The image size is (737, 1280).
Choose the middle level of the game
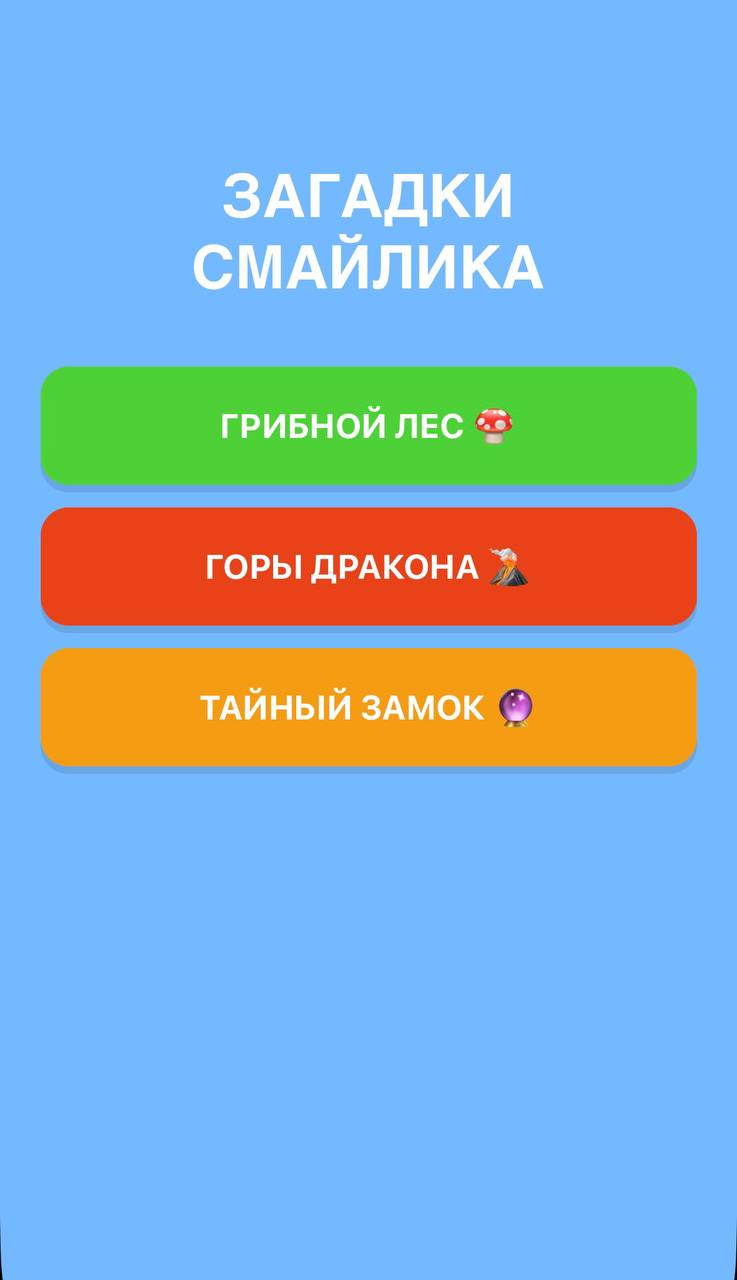tap(368, 567)
